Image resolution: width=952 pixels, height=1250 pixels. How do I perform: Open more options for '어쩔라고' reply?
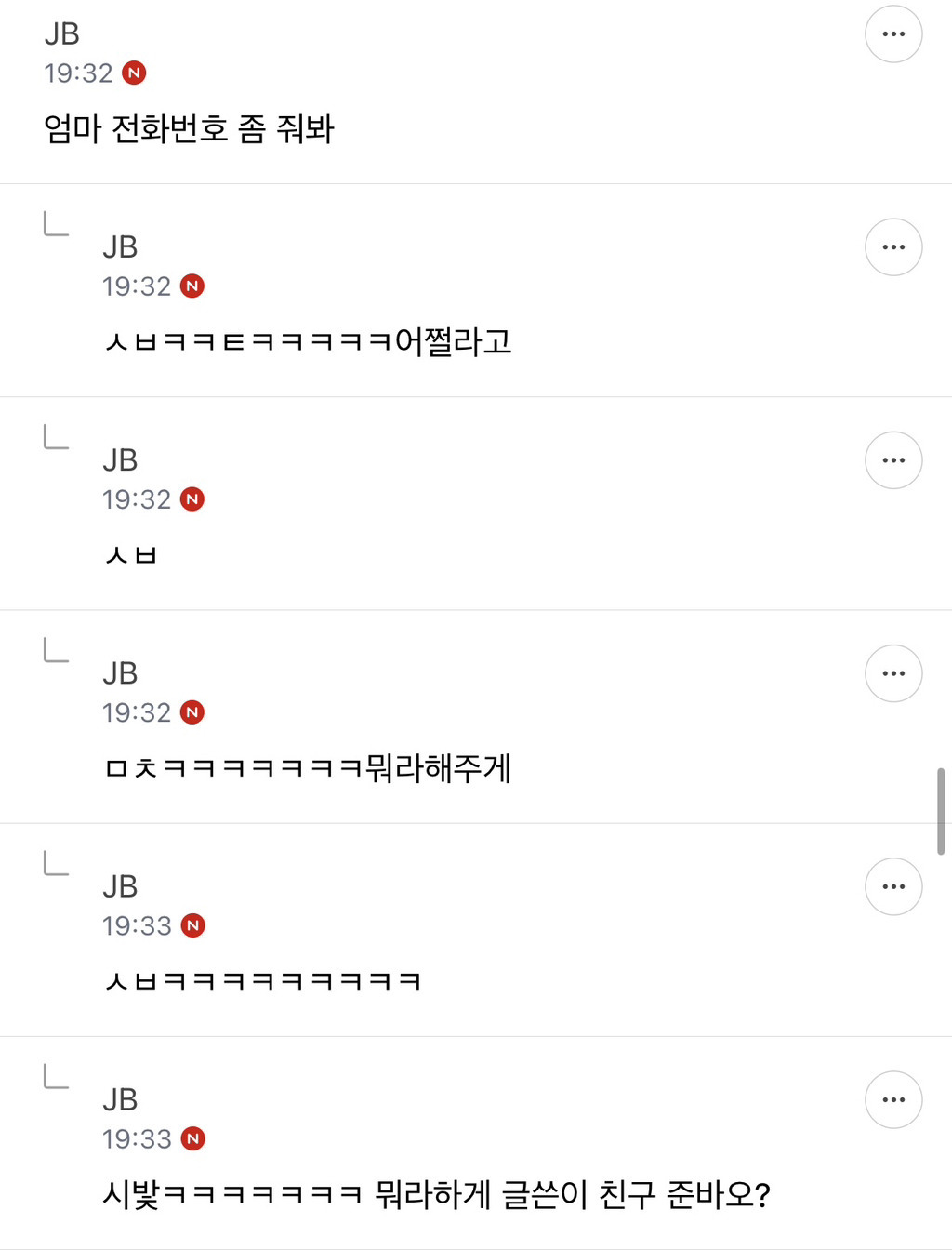coord(892,247)
